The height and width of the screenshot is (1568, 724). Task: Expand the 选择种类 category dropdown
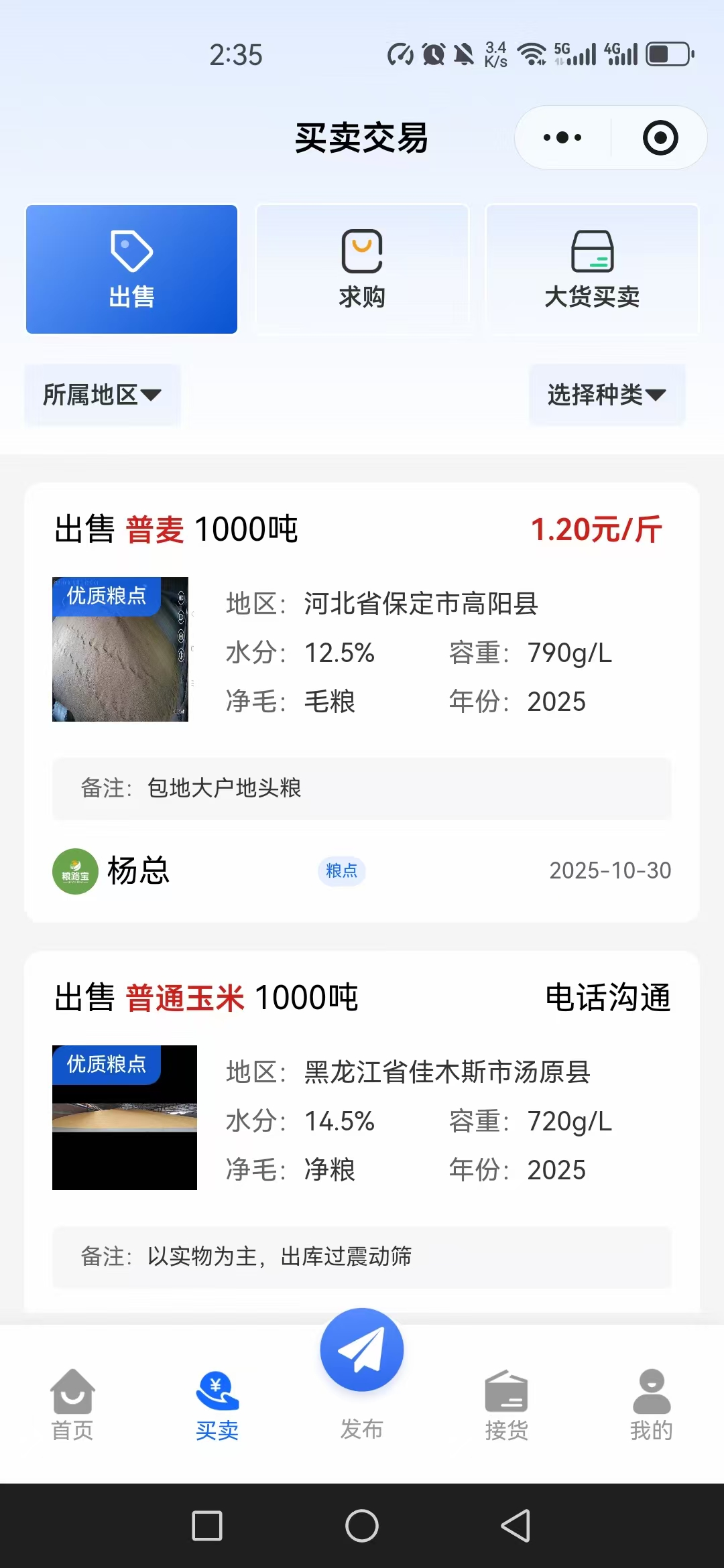(x=605, y=395)
